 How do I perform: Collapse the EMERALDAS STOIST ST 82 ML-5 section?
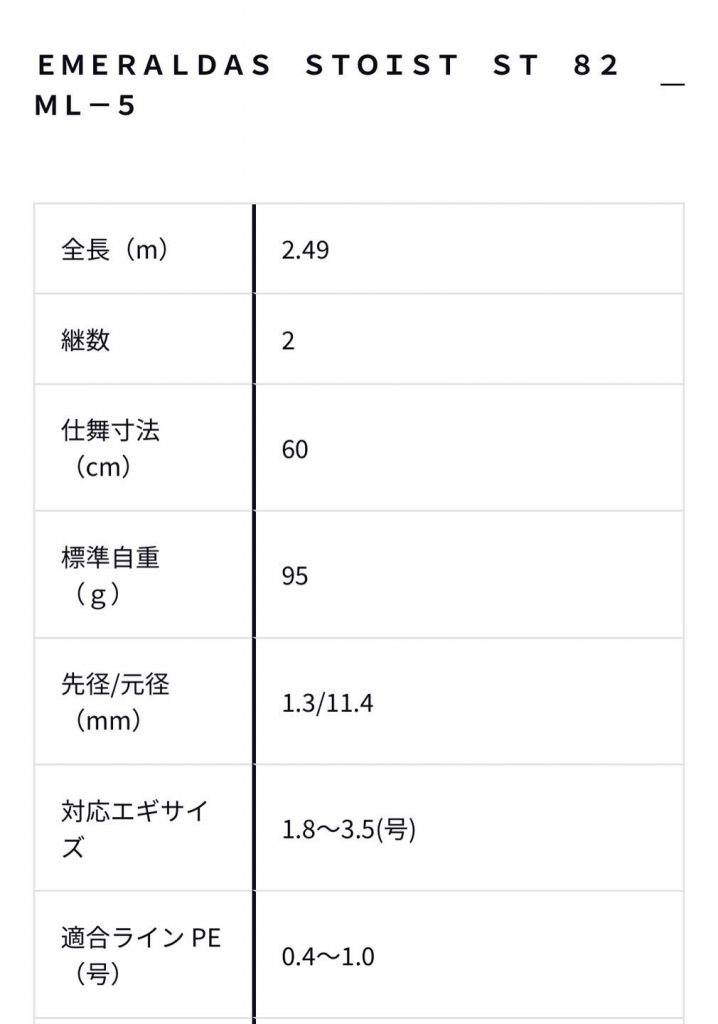[x=674, y=84]
